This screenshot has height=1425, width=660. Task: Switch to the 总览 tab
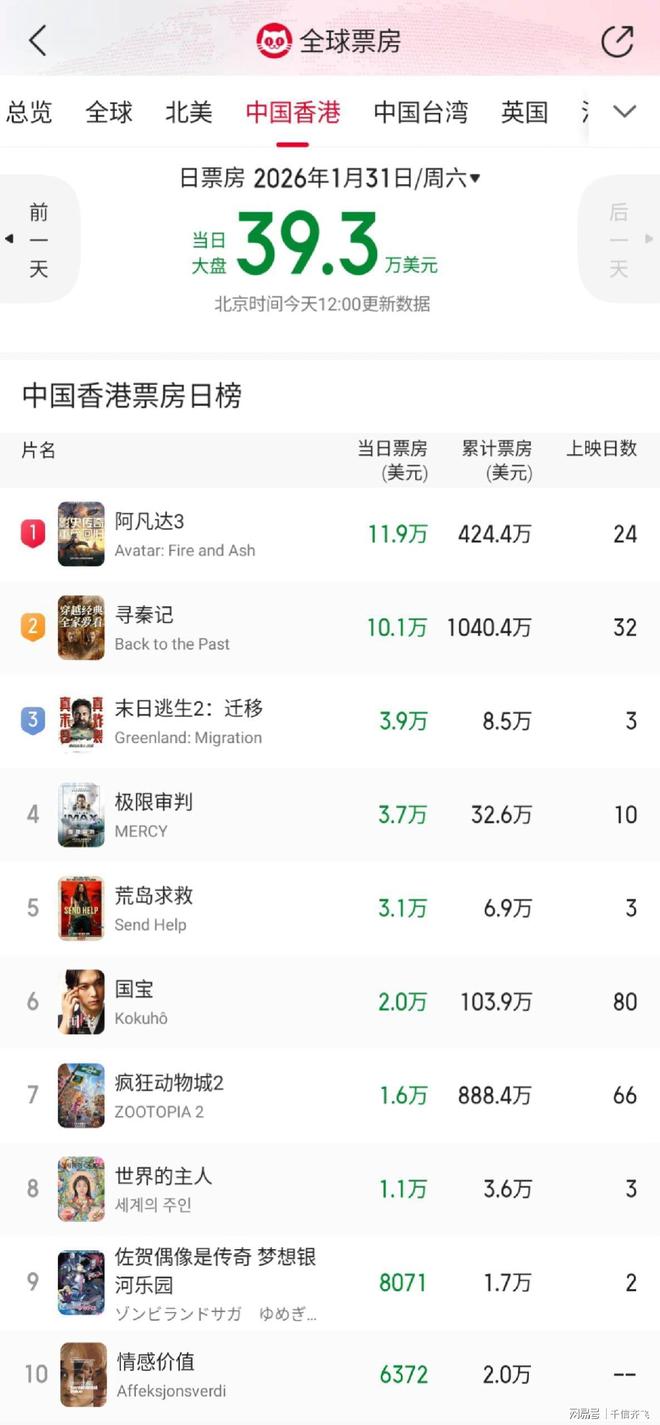click(29, 112)
